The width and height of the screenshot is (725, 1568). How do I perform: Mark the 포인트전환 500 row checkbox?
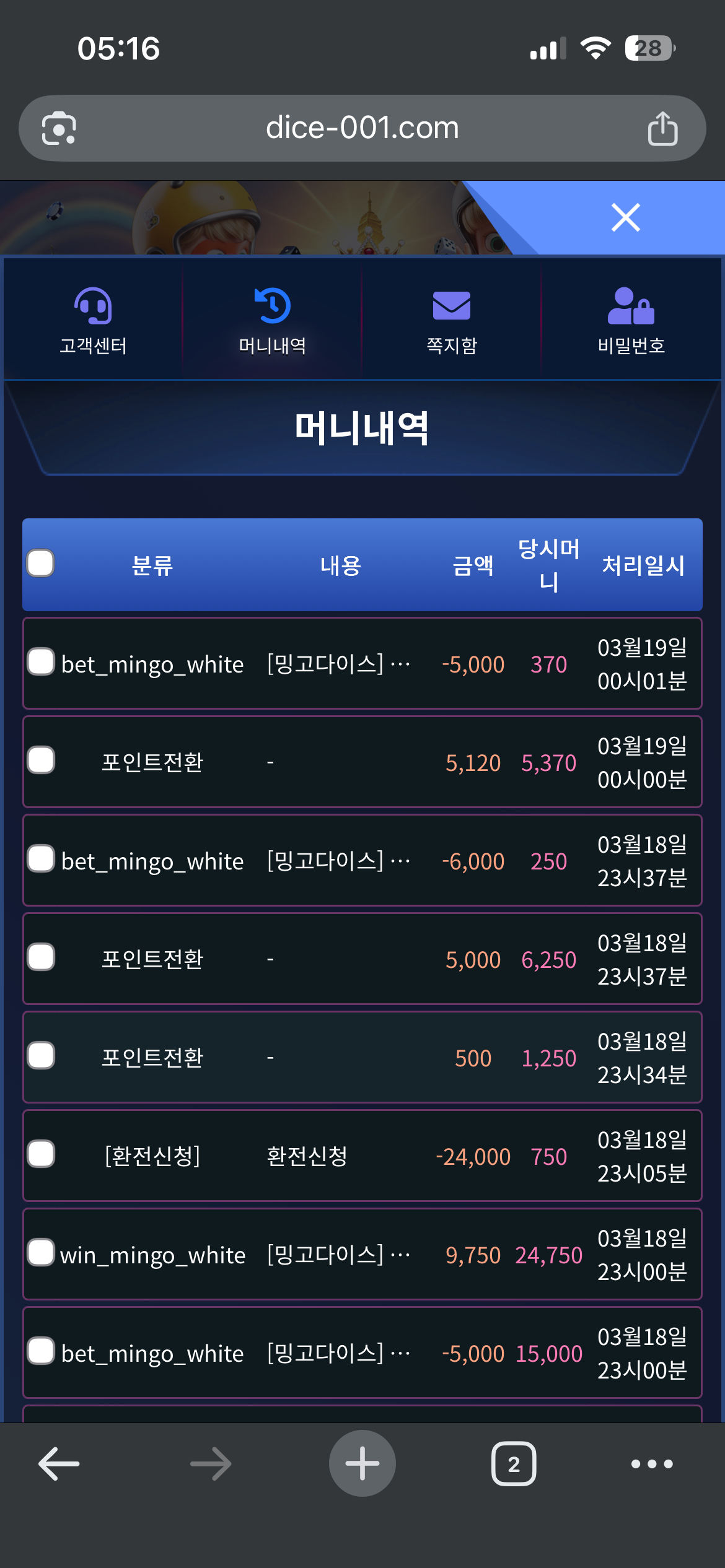41,1056
